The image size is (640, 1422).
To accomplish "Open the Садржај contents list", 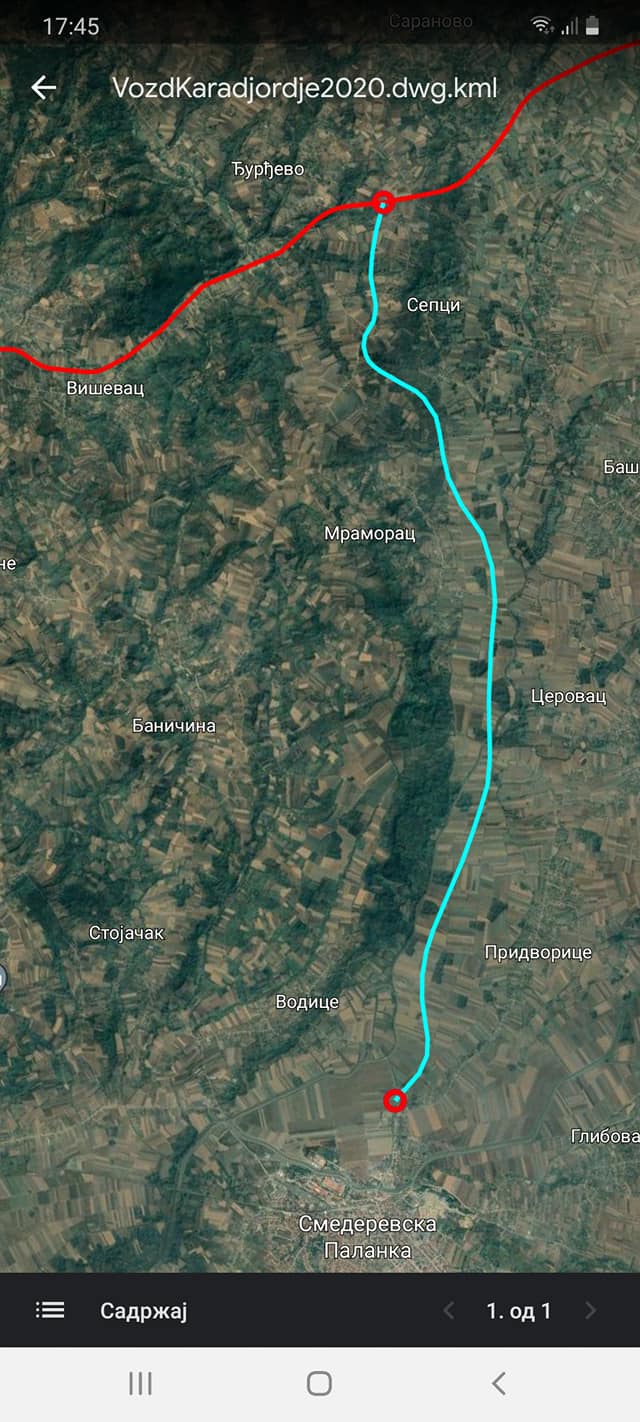I will 111,1311.
